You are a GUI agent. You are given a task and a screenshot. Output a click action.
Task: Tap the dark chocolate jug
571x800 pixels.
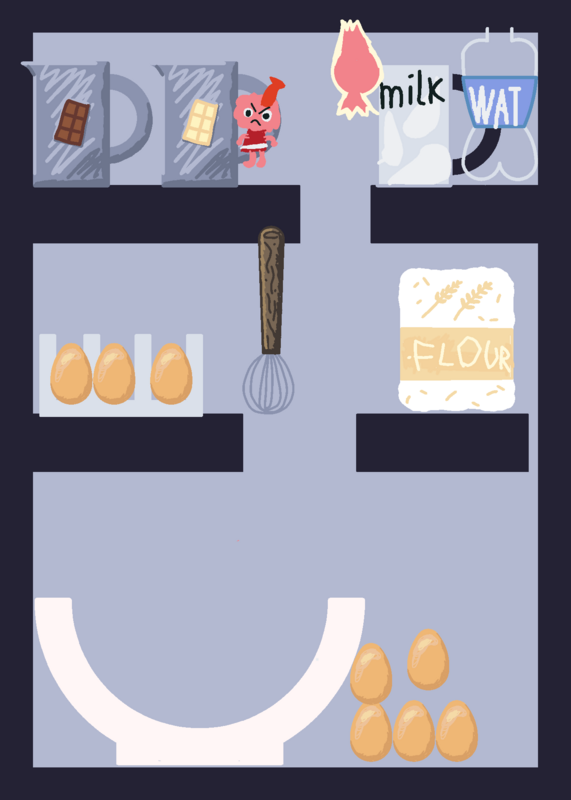[87, 124]
